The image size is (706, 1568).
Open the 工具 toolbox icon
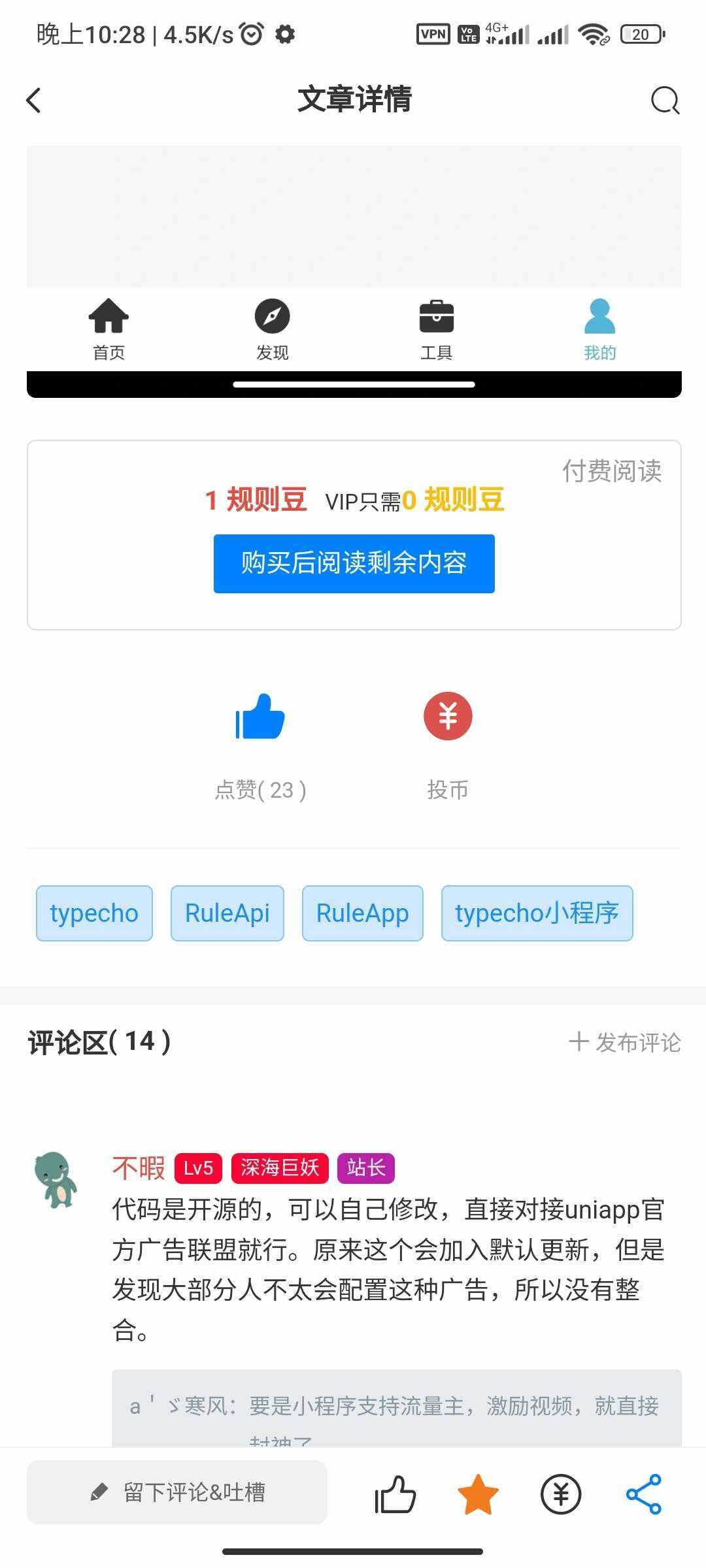pos(436,318)
